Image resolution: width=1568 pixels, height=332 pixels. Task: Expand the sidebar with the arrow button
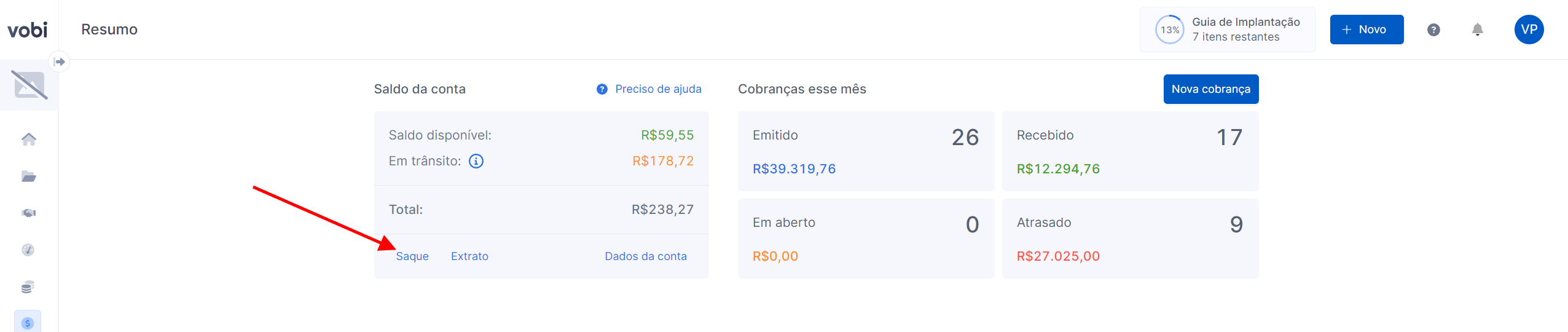point(59,61)
